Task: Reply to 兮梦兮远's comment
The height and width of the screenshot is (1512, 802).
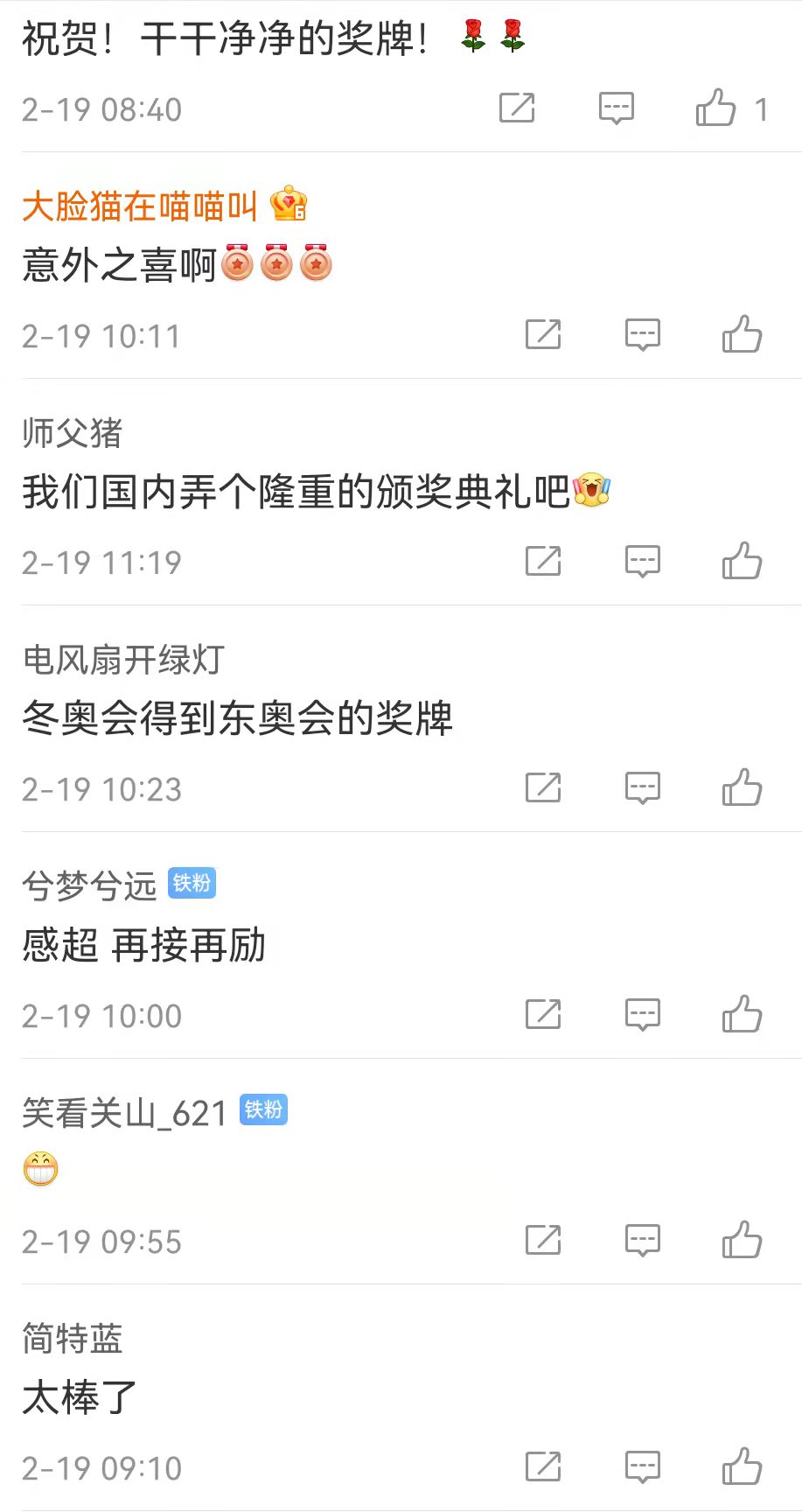Action: (642, 1014)
